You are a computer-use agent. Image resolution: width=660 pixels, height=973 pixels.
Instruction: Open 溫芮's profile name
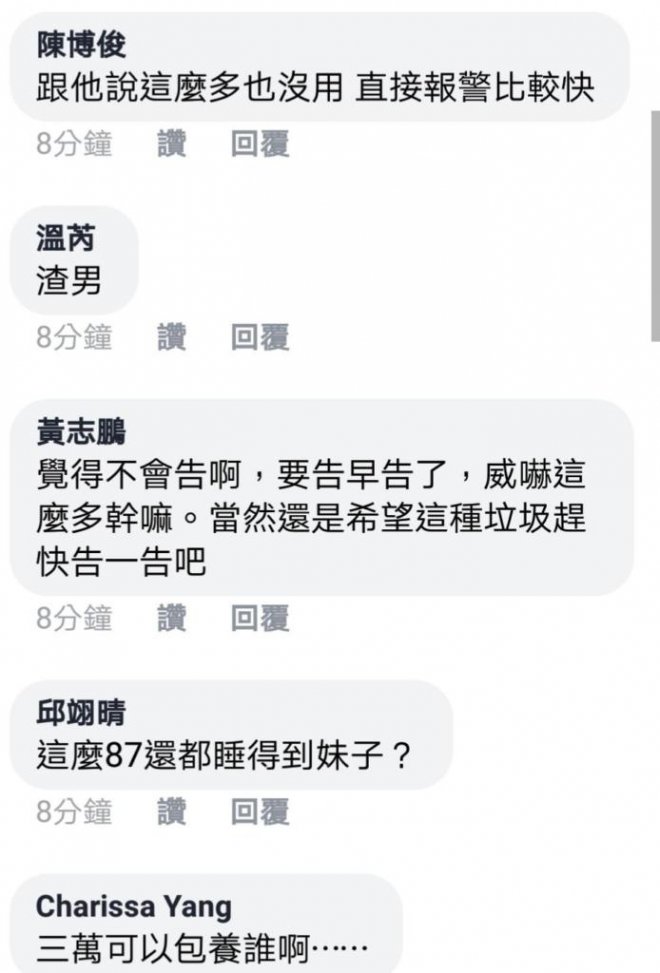coord(67,239)
